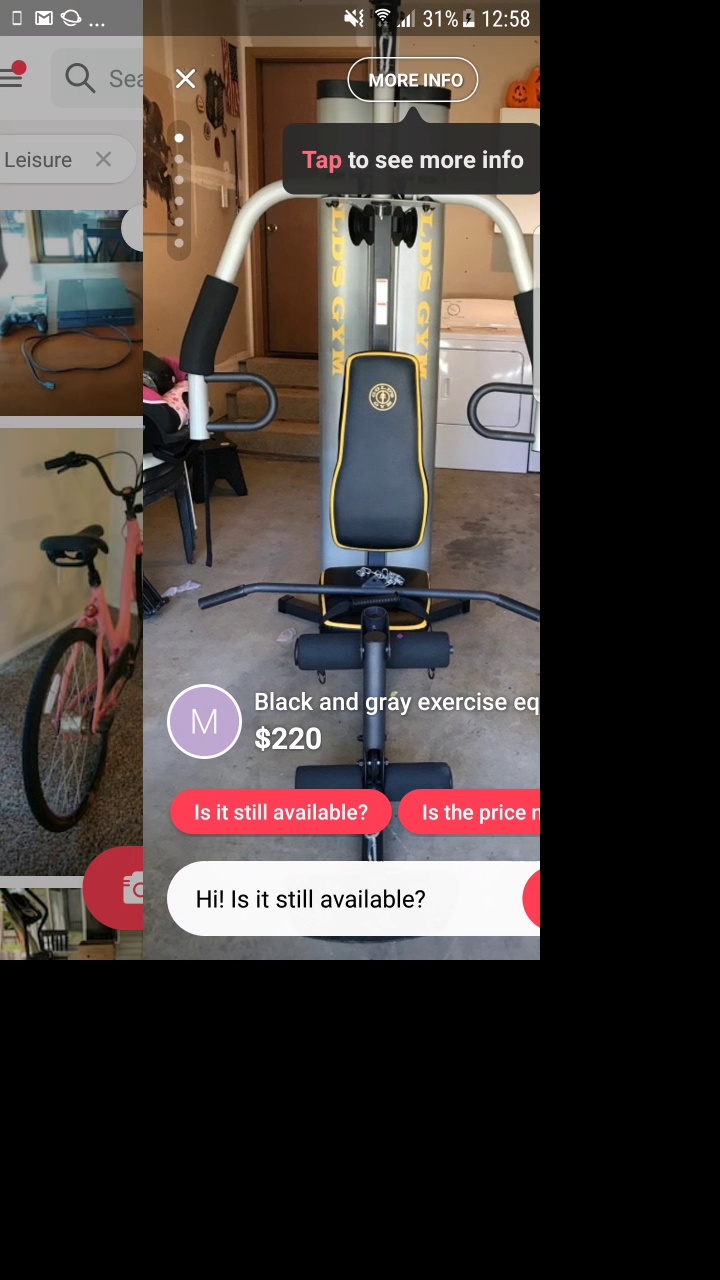The image size is (720, 1280).
Task: Close the exercise equipment listing
Action: (x=185, y=79)
